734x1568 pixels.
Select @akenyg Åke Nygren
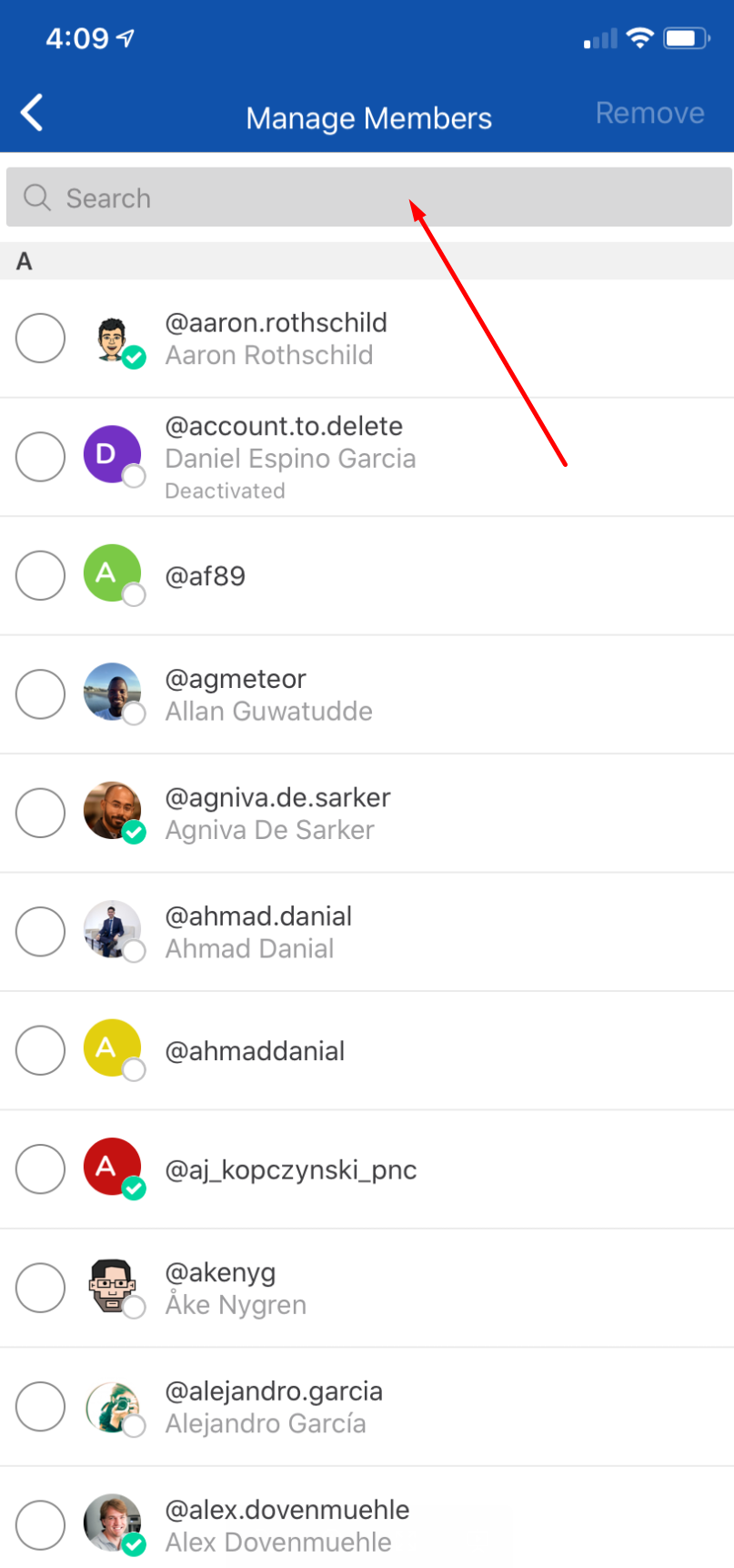[x=41, y=1288]
